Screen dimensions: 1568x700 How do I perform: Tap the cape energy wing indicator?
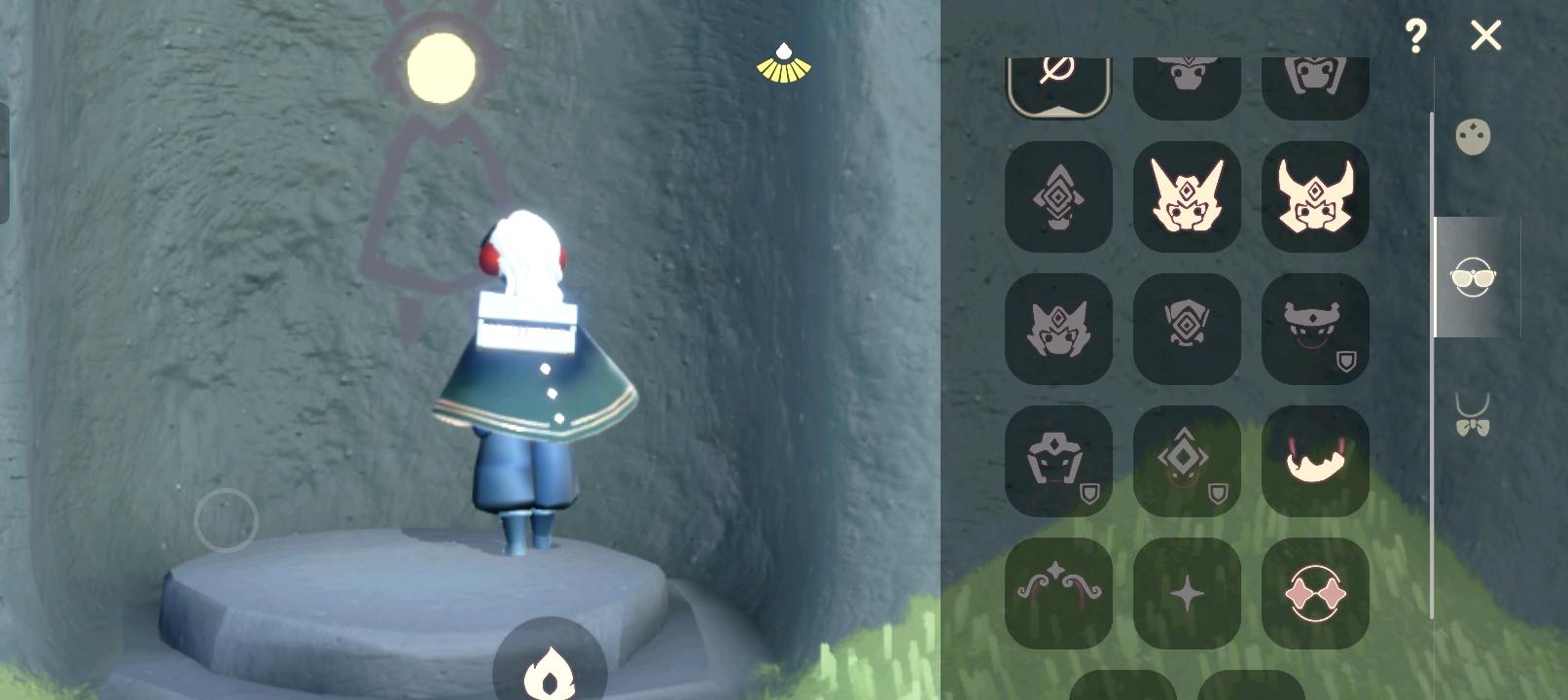784,63
